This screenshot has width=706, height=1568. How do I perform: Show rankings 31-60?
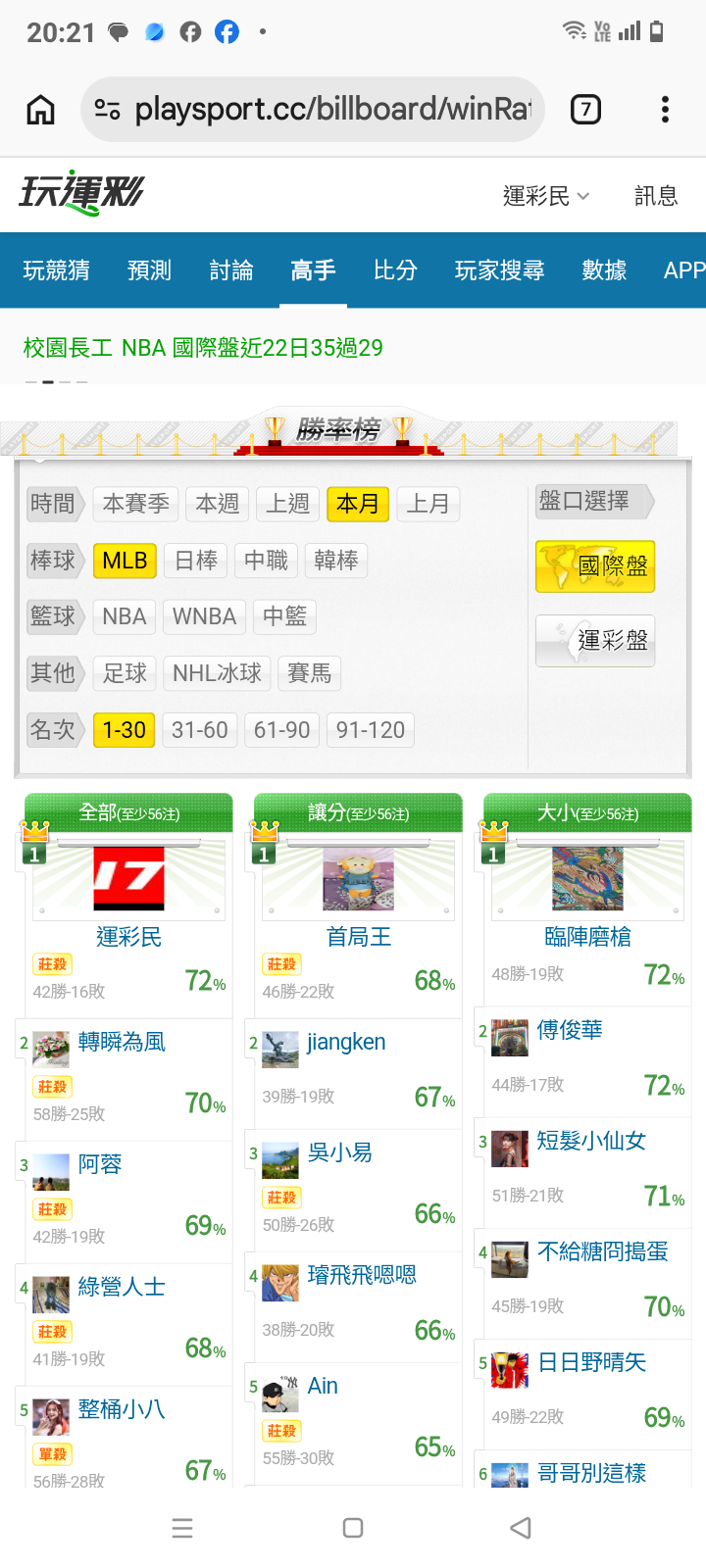199,730
